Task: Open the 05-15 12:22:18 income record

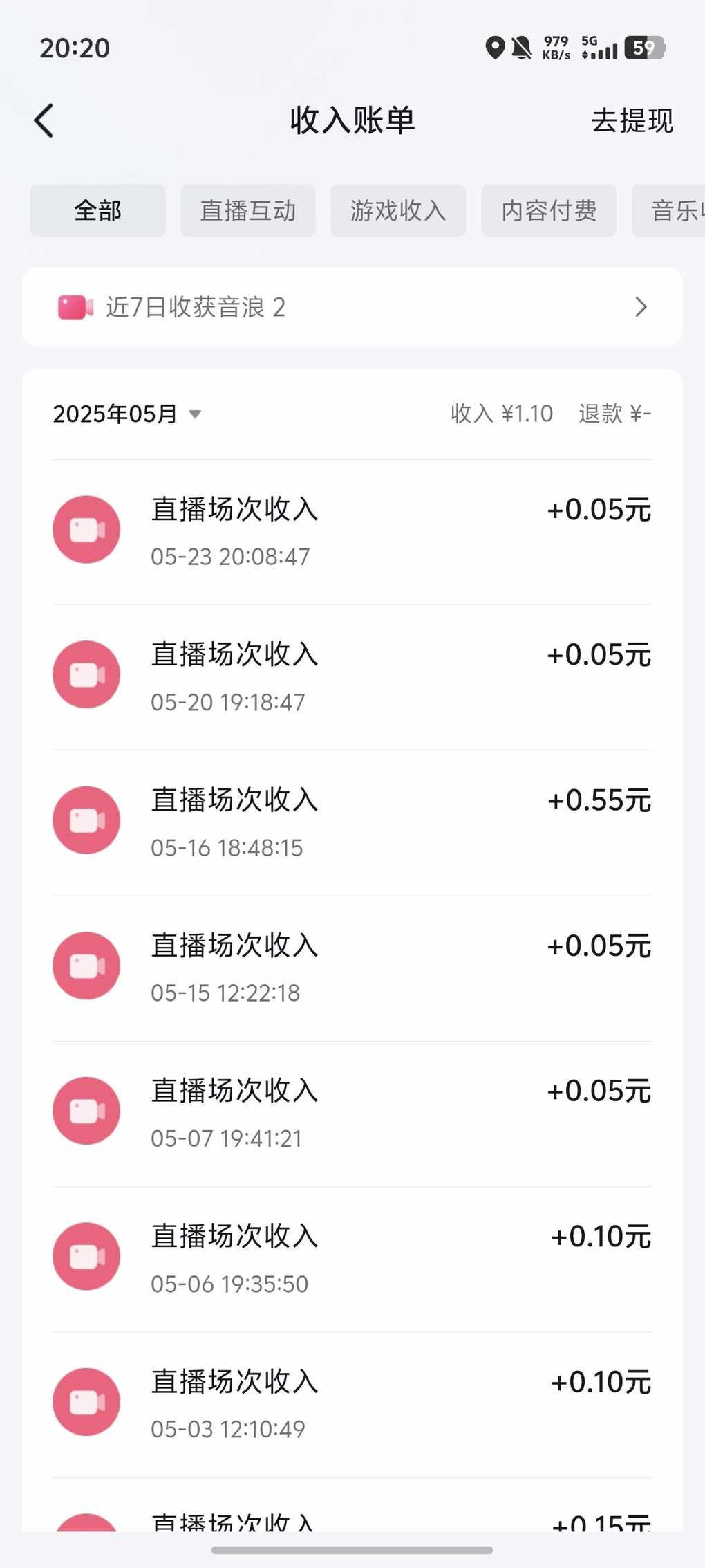Action: [352, 968]
